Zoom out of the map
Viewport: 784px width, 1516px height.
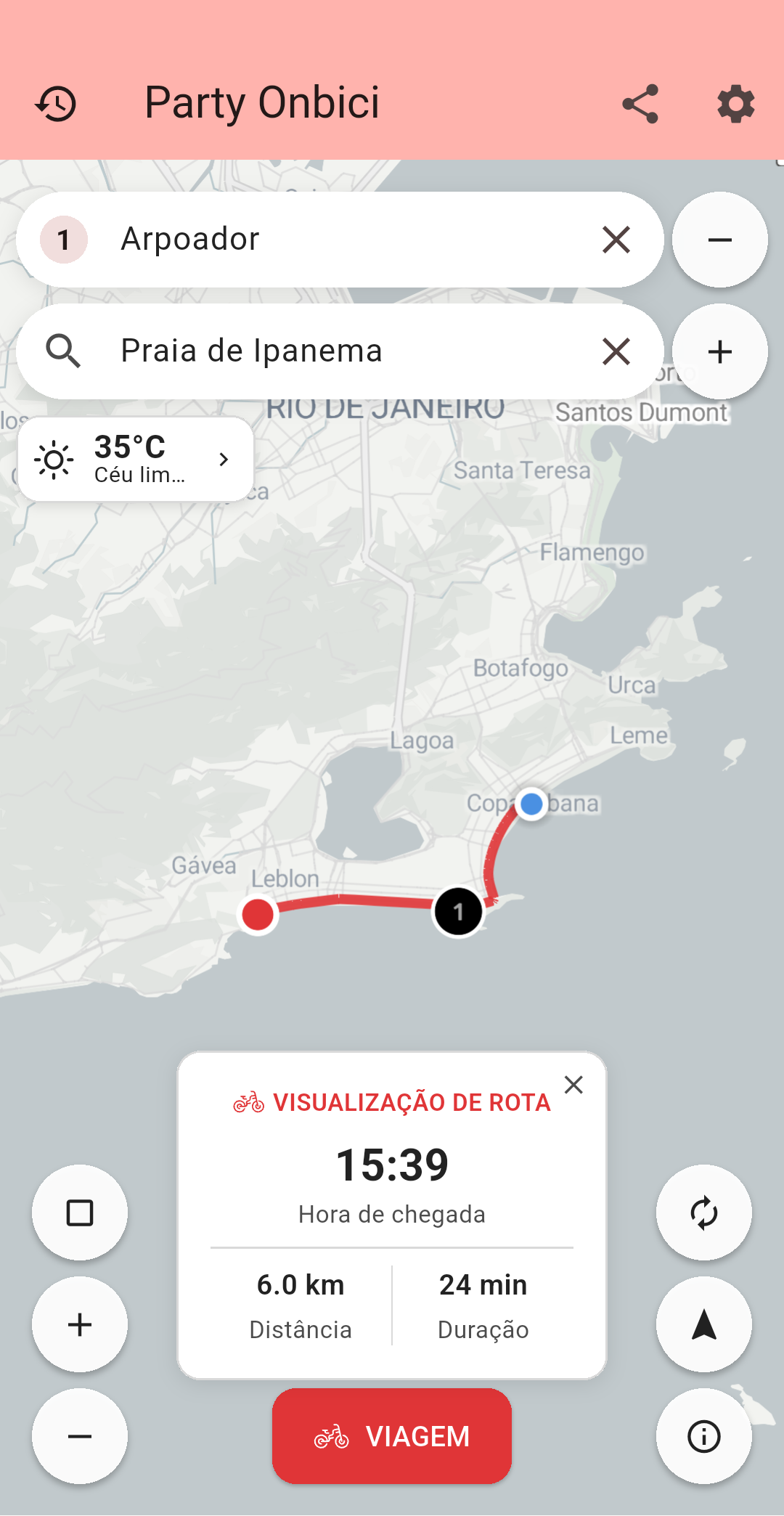[x=80, y=1436]
